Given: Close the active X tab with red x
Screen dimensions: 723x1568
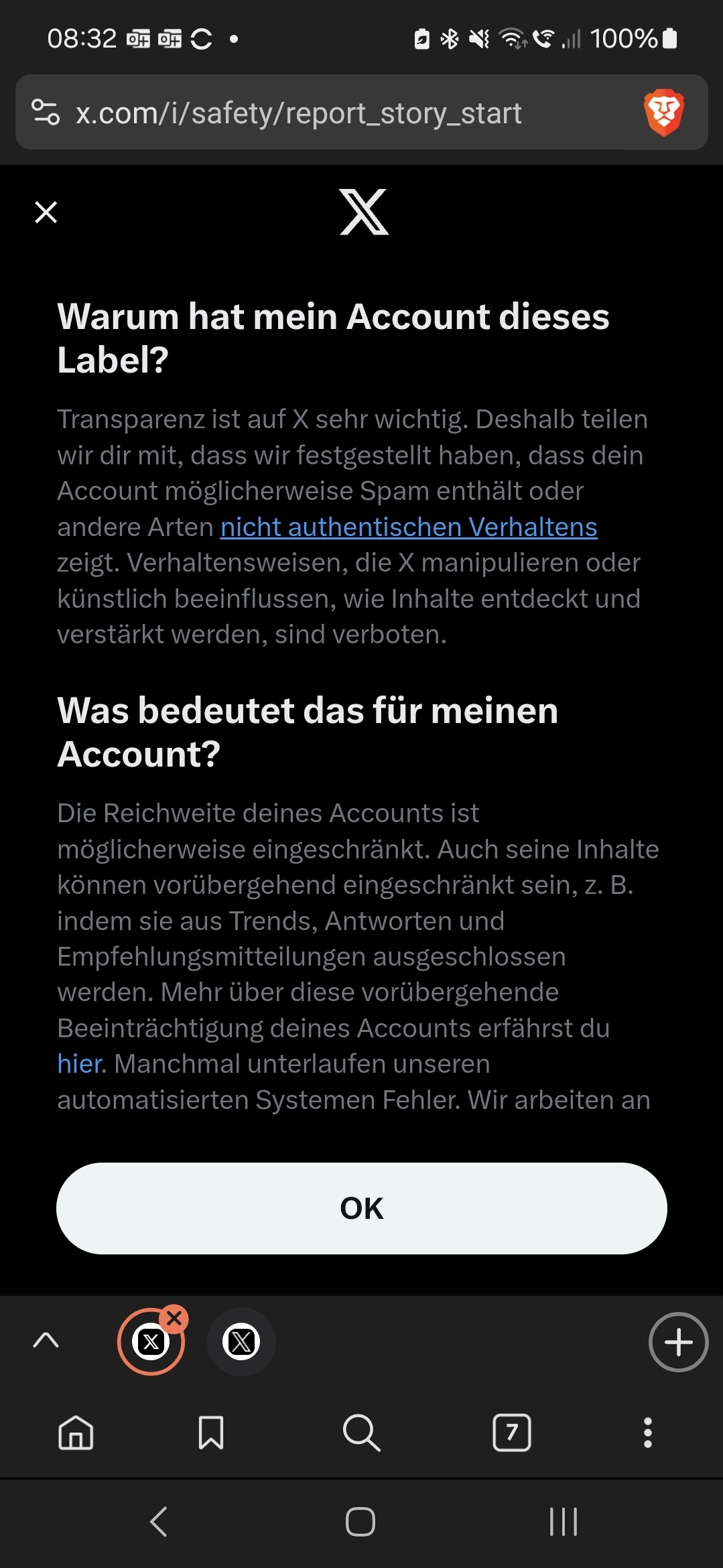Looking at the screenshot, I should coord(175,1319).
